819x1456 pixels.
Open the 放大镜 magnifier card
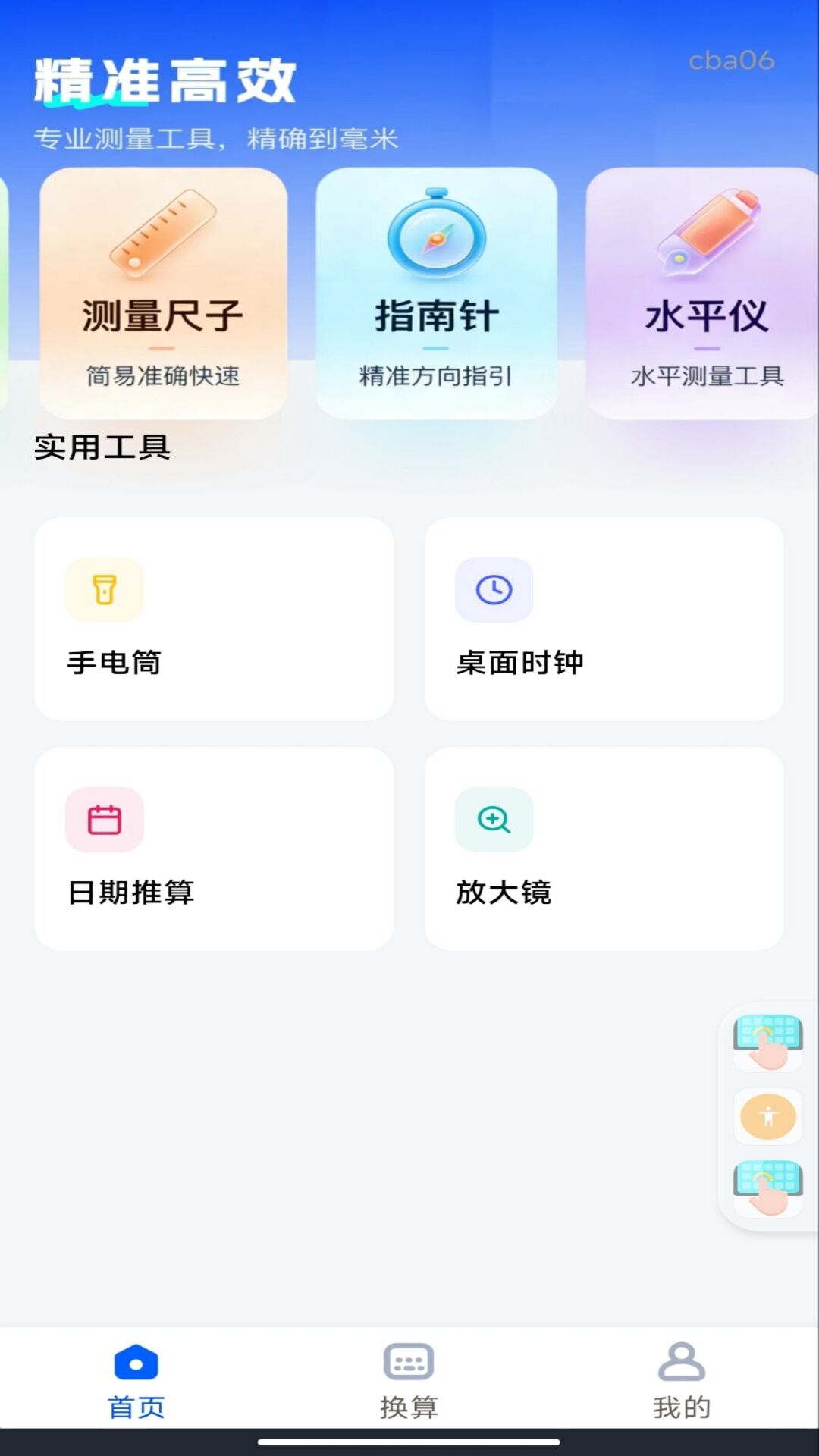603,848
